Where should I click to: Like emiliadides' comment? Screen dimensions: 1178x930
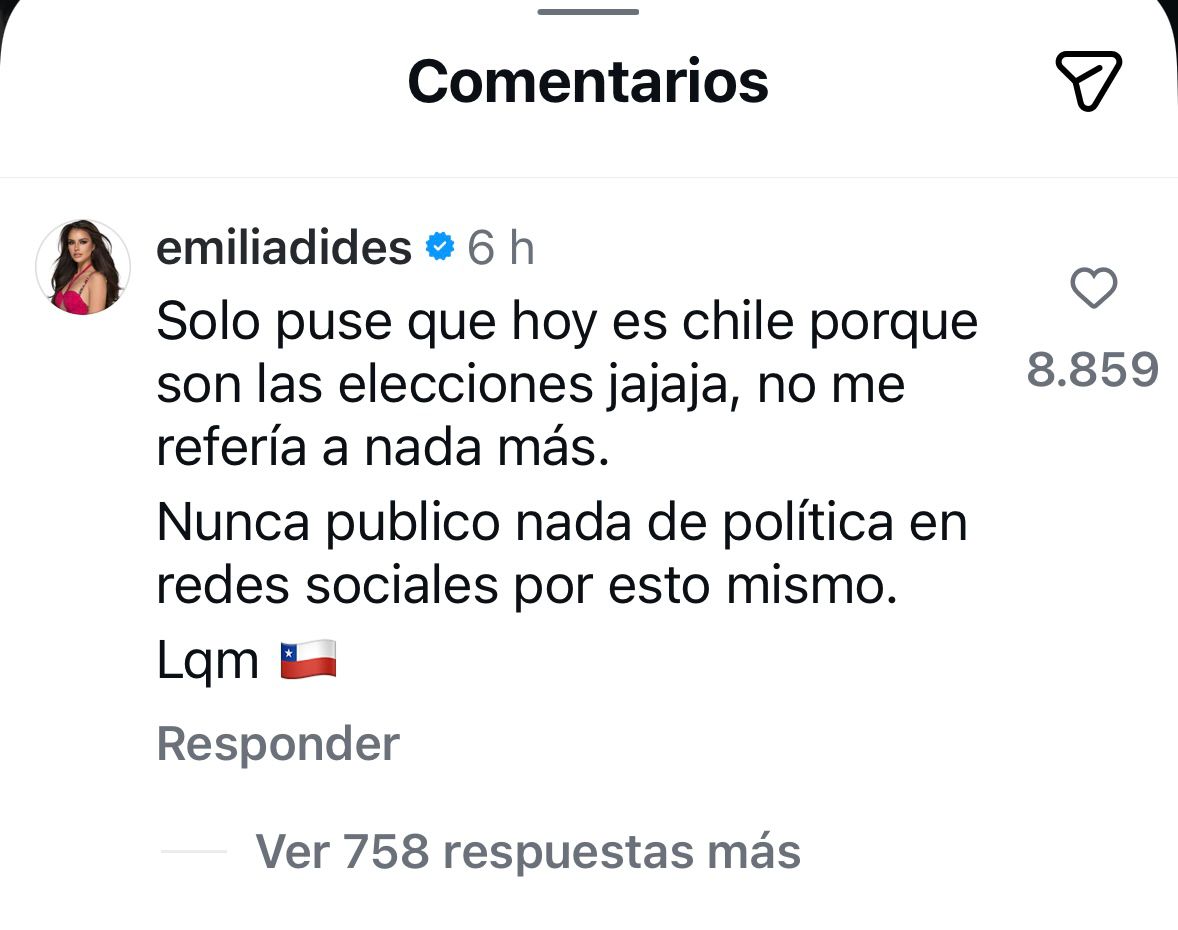(x=1093, y=290)
